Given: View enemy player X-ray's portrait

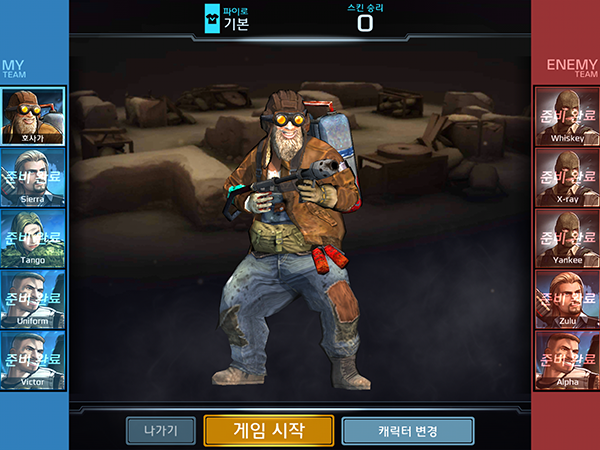Looking at the screenshot, I should (567, 177).
